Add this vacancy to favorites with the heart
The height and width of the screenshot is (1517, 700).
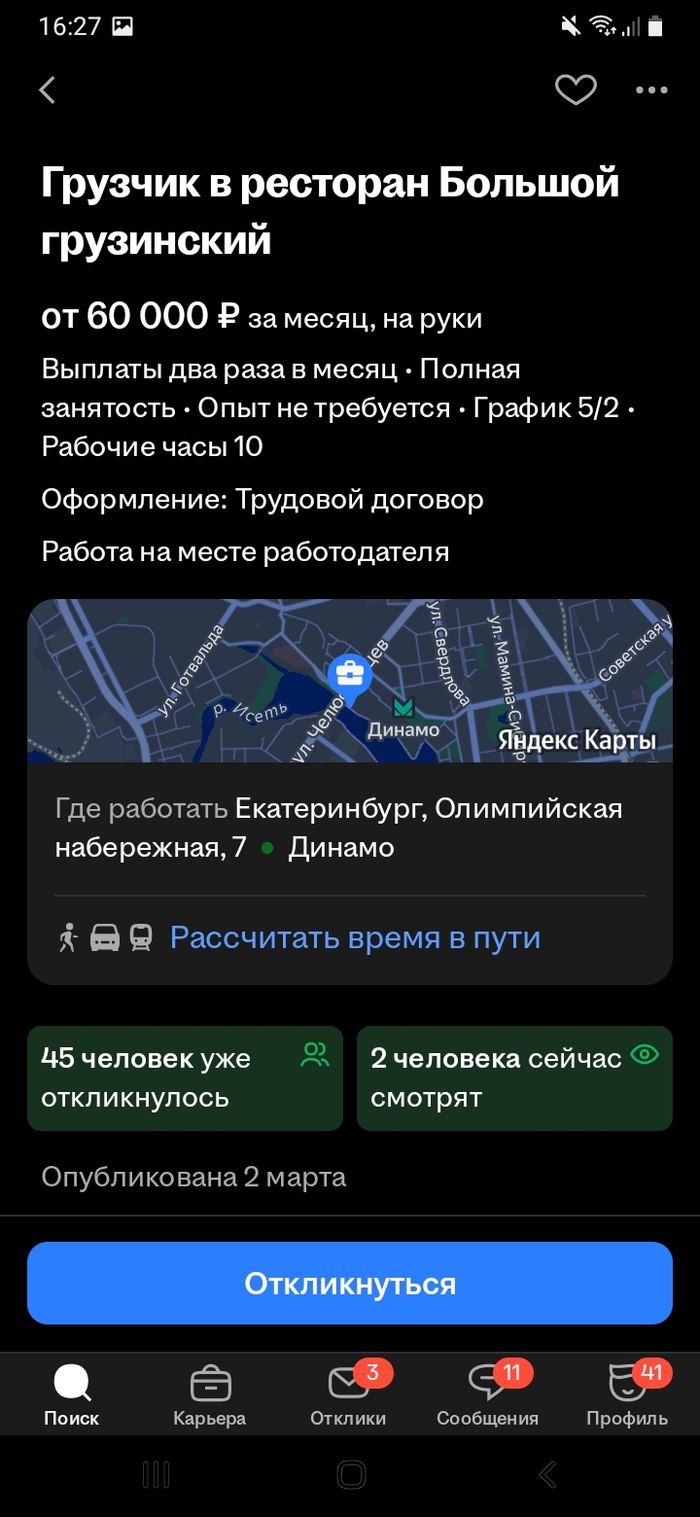[575, 90]
